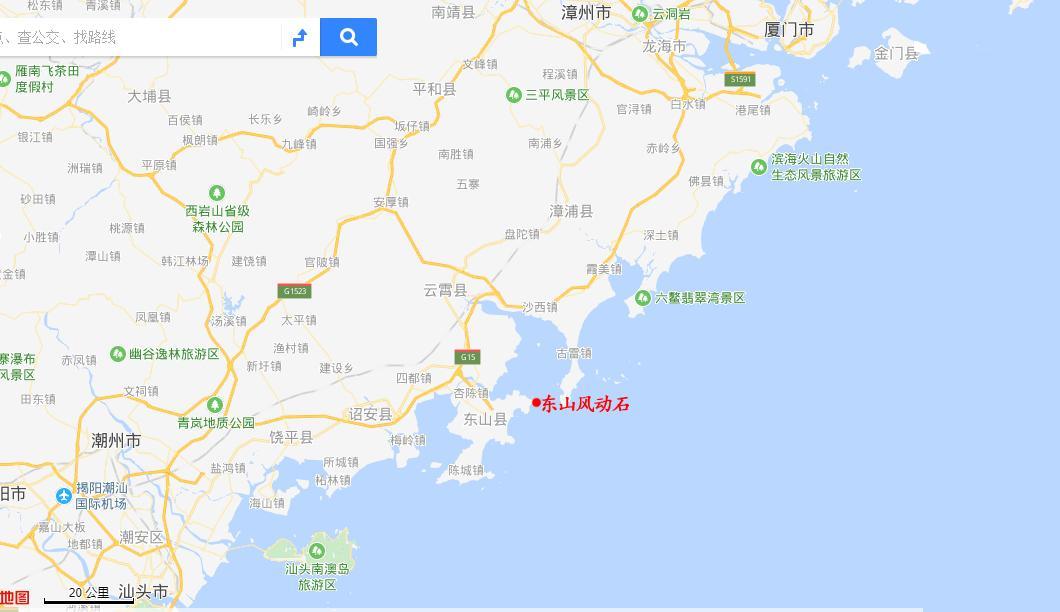Tap the blue search magnifier button

tap(348, 37)
